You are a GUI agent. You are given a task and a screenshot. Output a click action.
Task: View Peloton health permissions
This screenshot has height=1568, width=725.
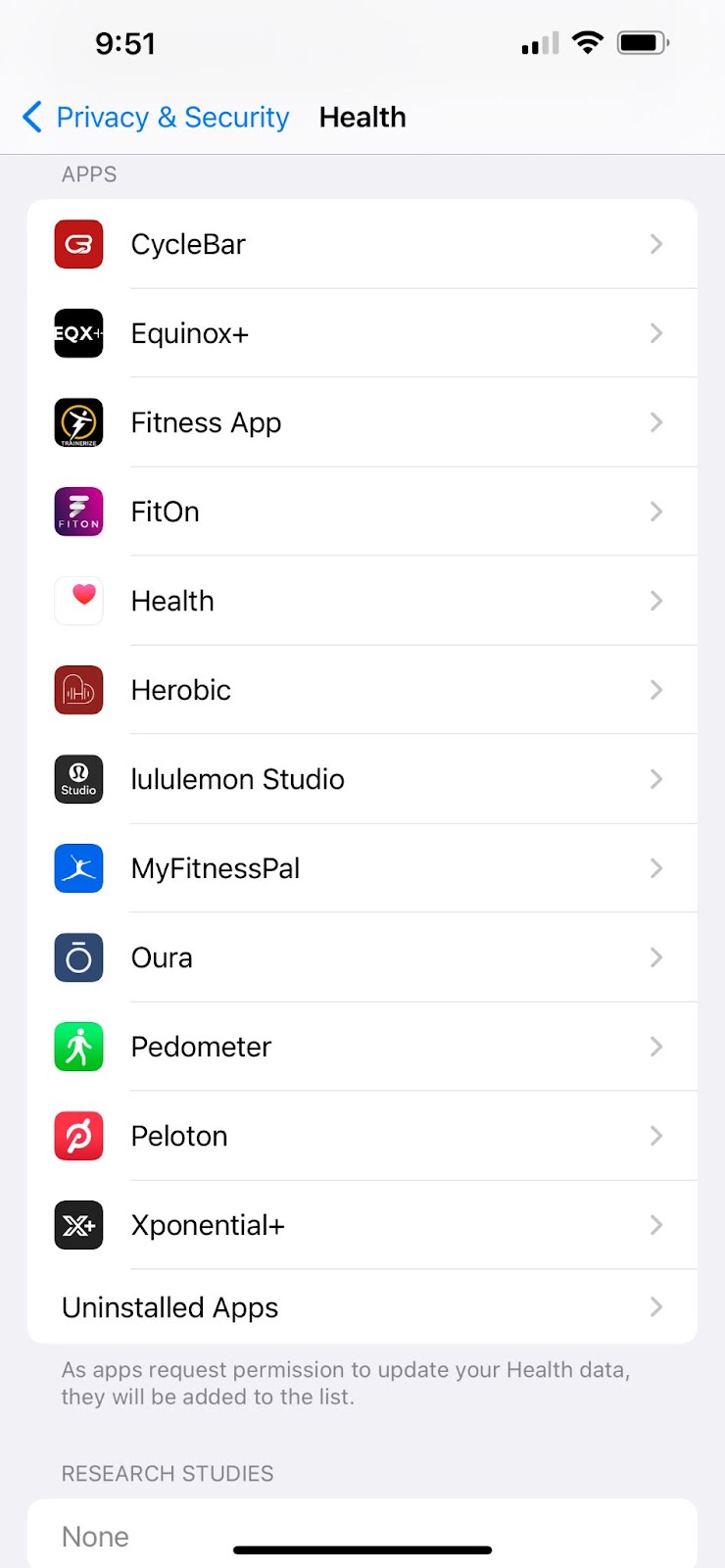(x=362, y=1136)
